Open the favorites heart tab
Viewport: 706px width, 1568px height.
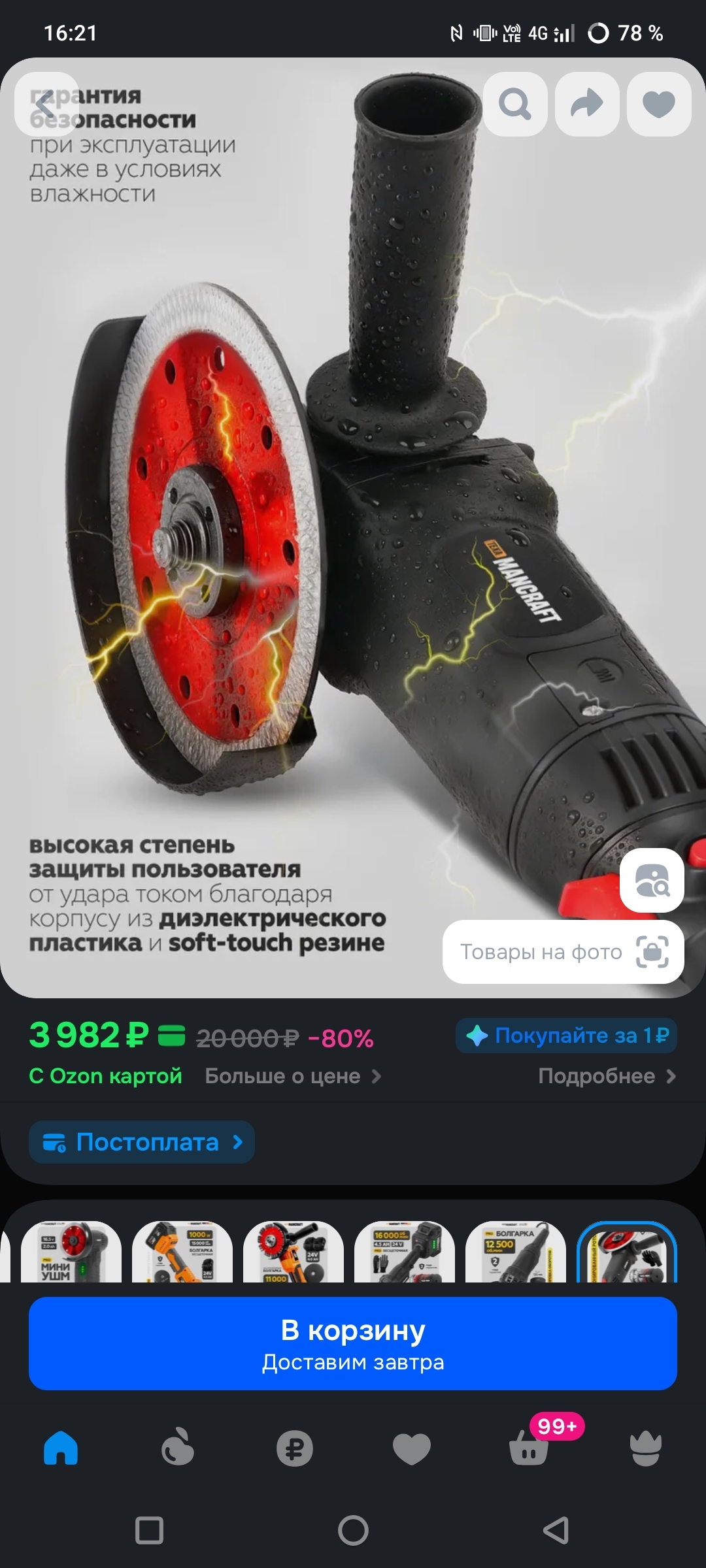pyautogui.click(x=411, y=1448)
